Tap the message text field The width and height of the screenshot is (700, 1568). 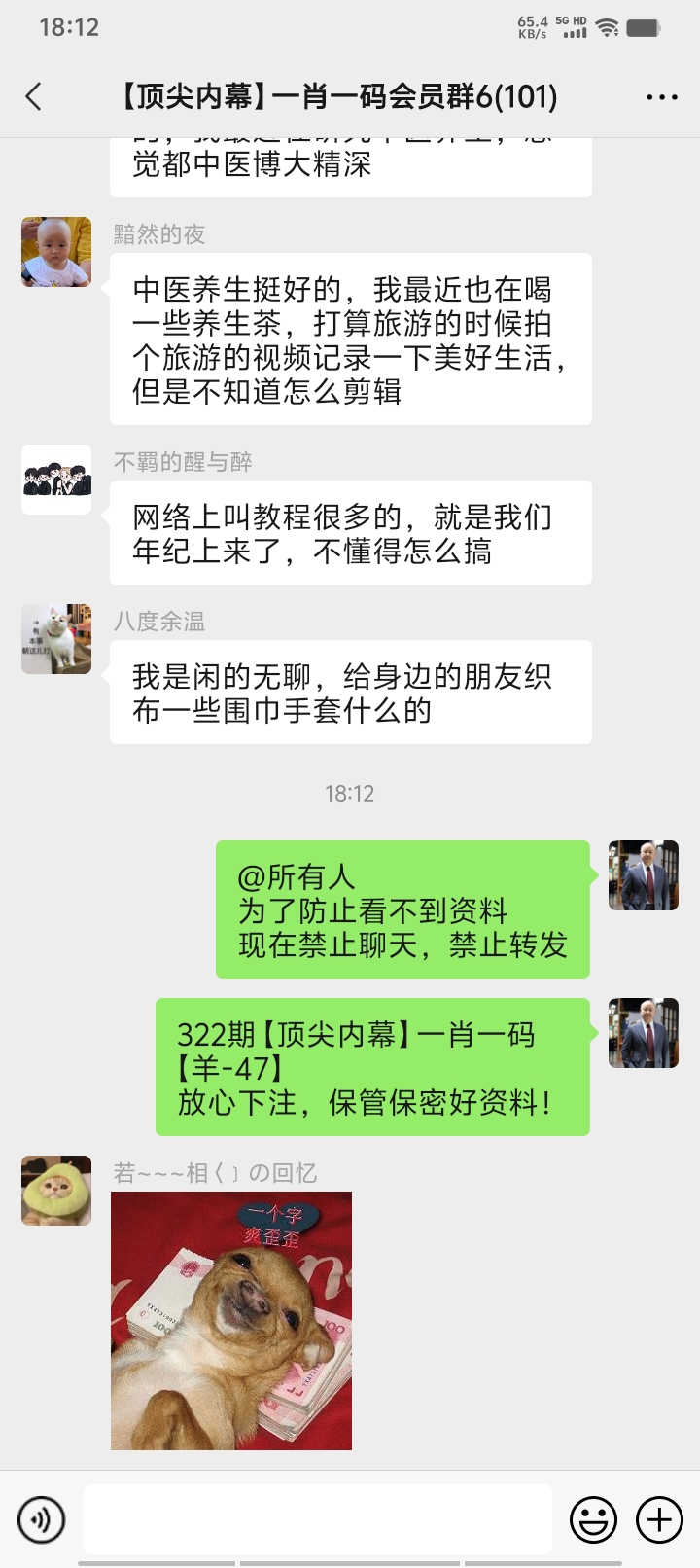318,1518
